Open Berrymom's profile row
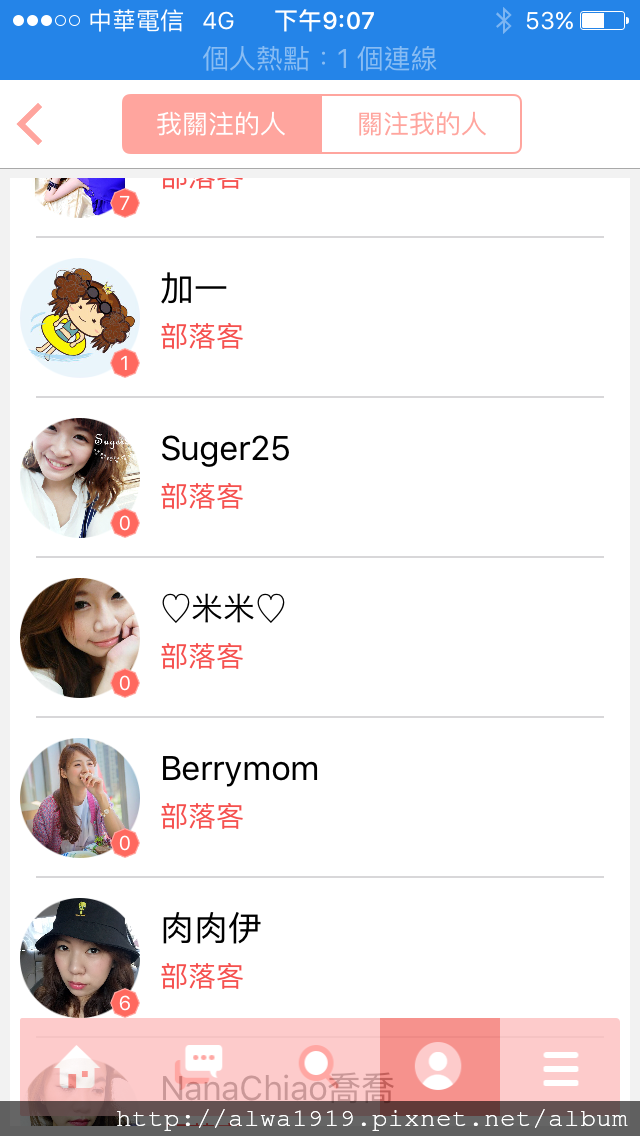Screen dimensions: 640x1136 (x=320, y=798)
